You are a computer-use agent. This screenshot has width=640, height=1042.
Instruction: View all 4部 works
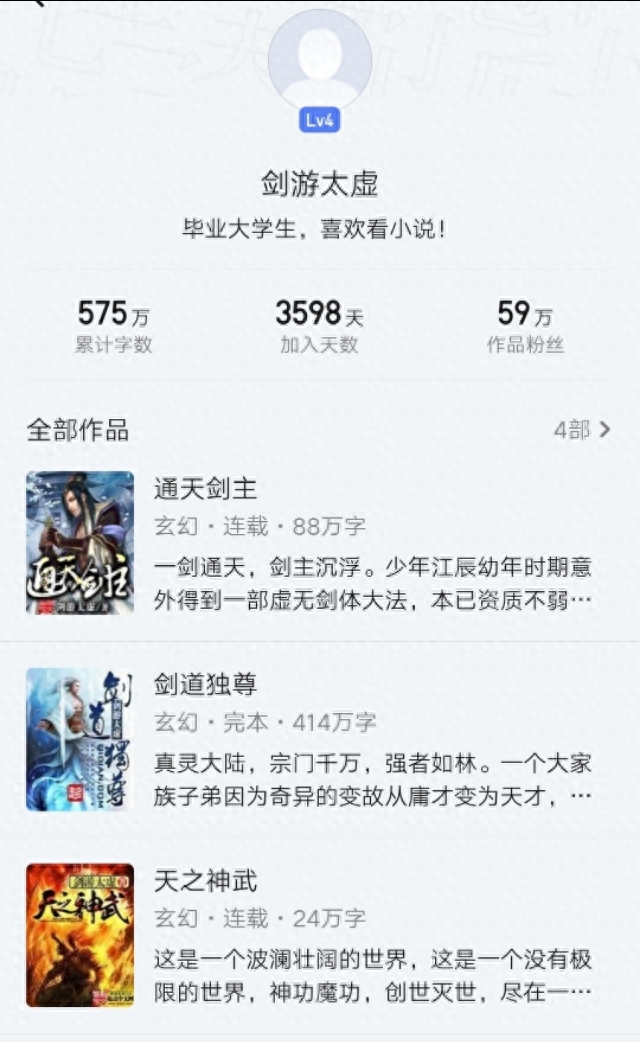tap(582, 430)
